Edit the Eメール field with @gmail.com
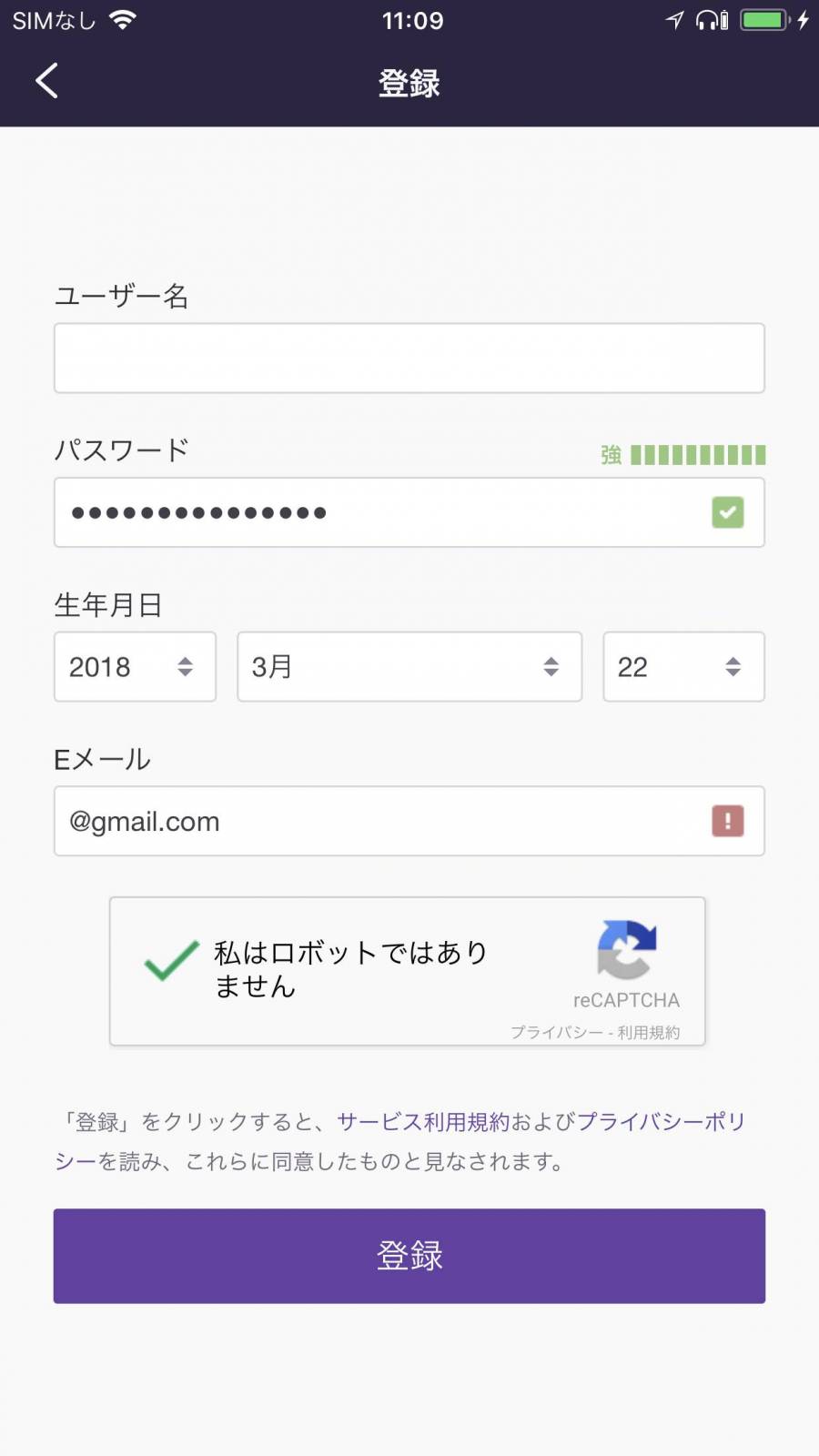Viewport: 819px width, 1456px height. [409, 821]
